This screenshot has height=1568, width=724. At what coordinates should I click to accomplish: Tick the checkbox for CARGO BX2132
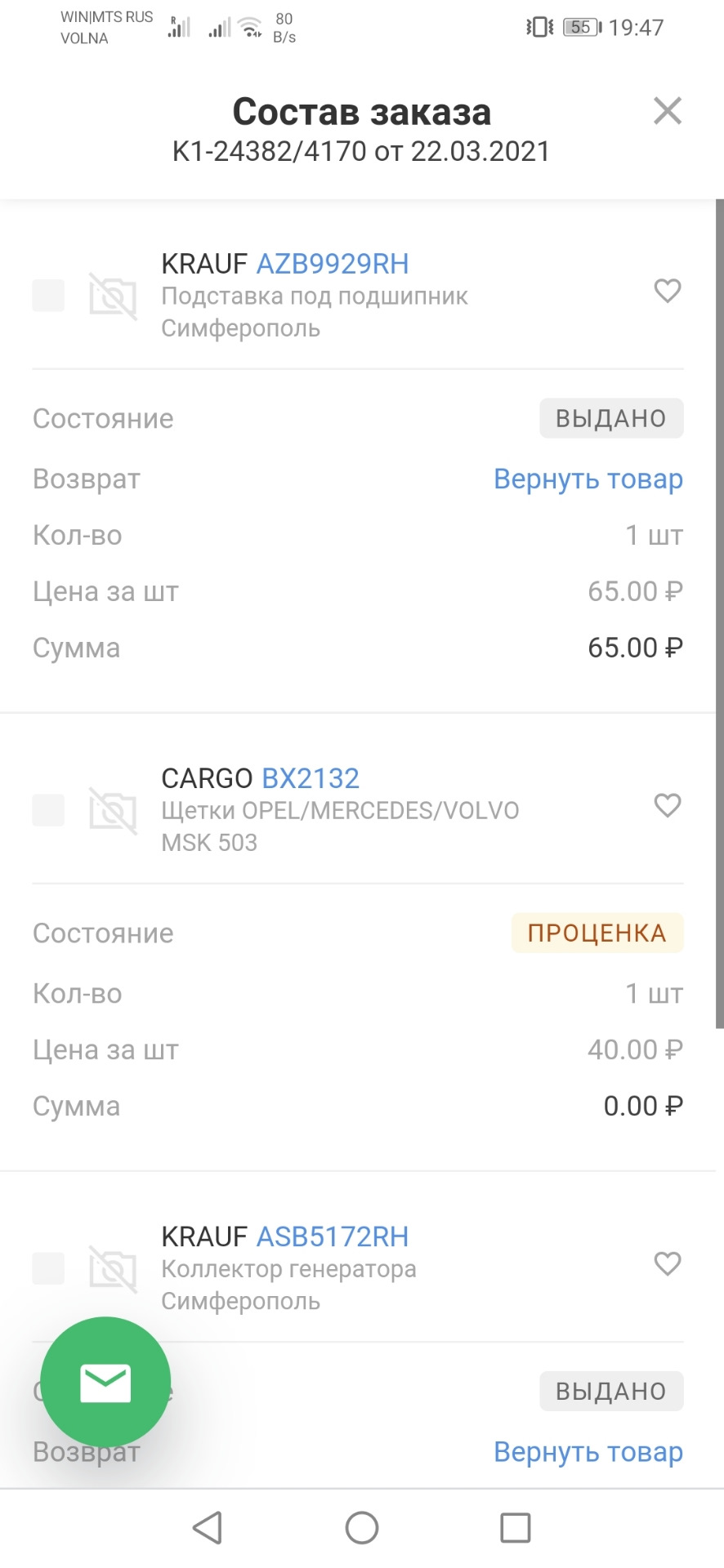coord(48,810)
